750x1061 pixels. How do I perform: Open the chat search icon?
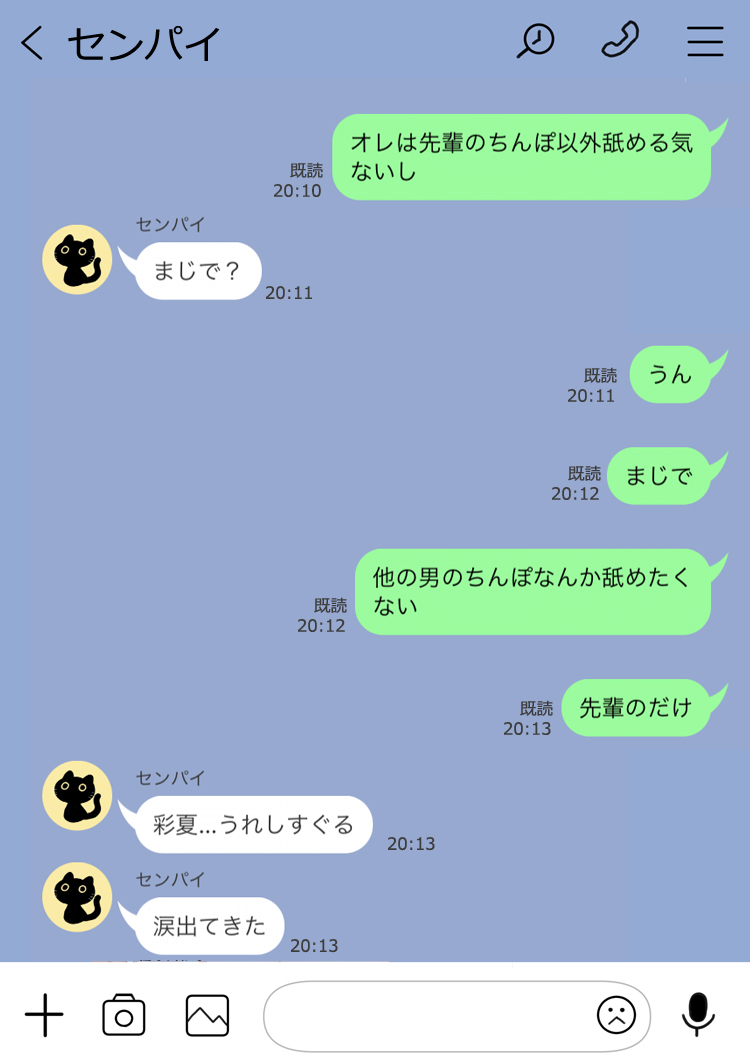point(536,42)
